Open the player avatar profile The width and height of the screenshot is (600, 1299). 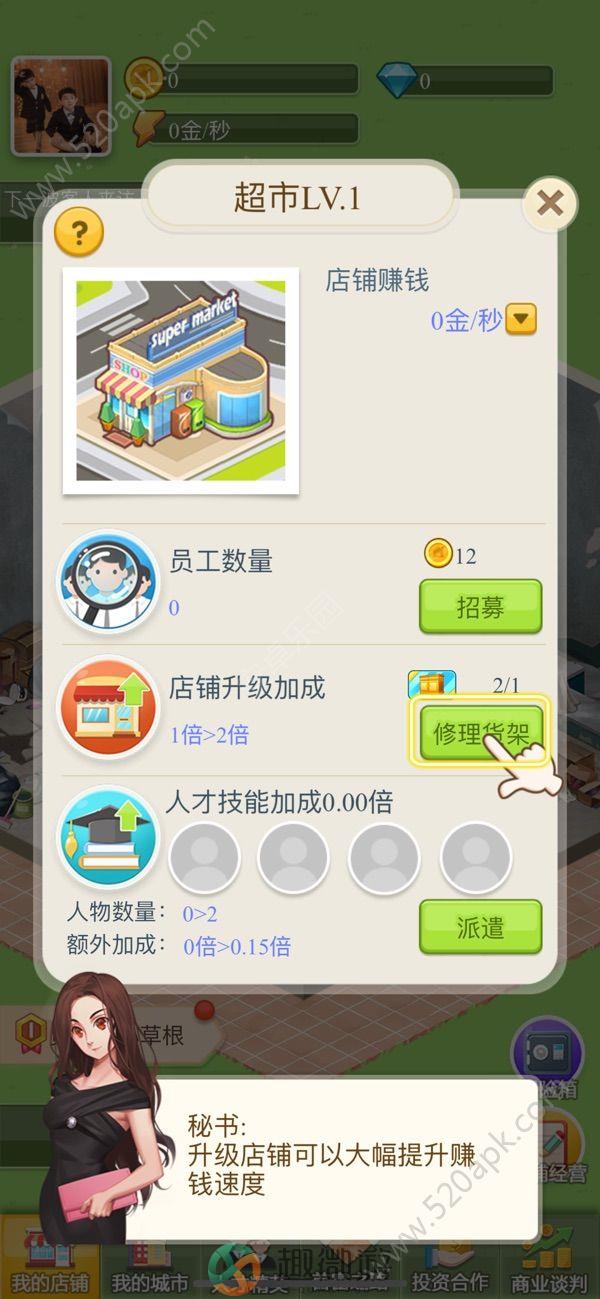coord(61,105)
